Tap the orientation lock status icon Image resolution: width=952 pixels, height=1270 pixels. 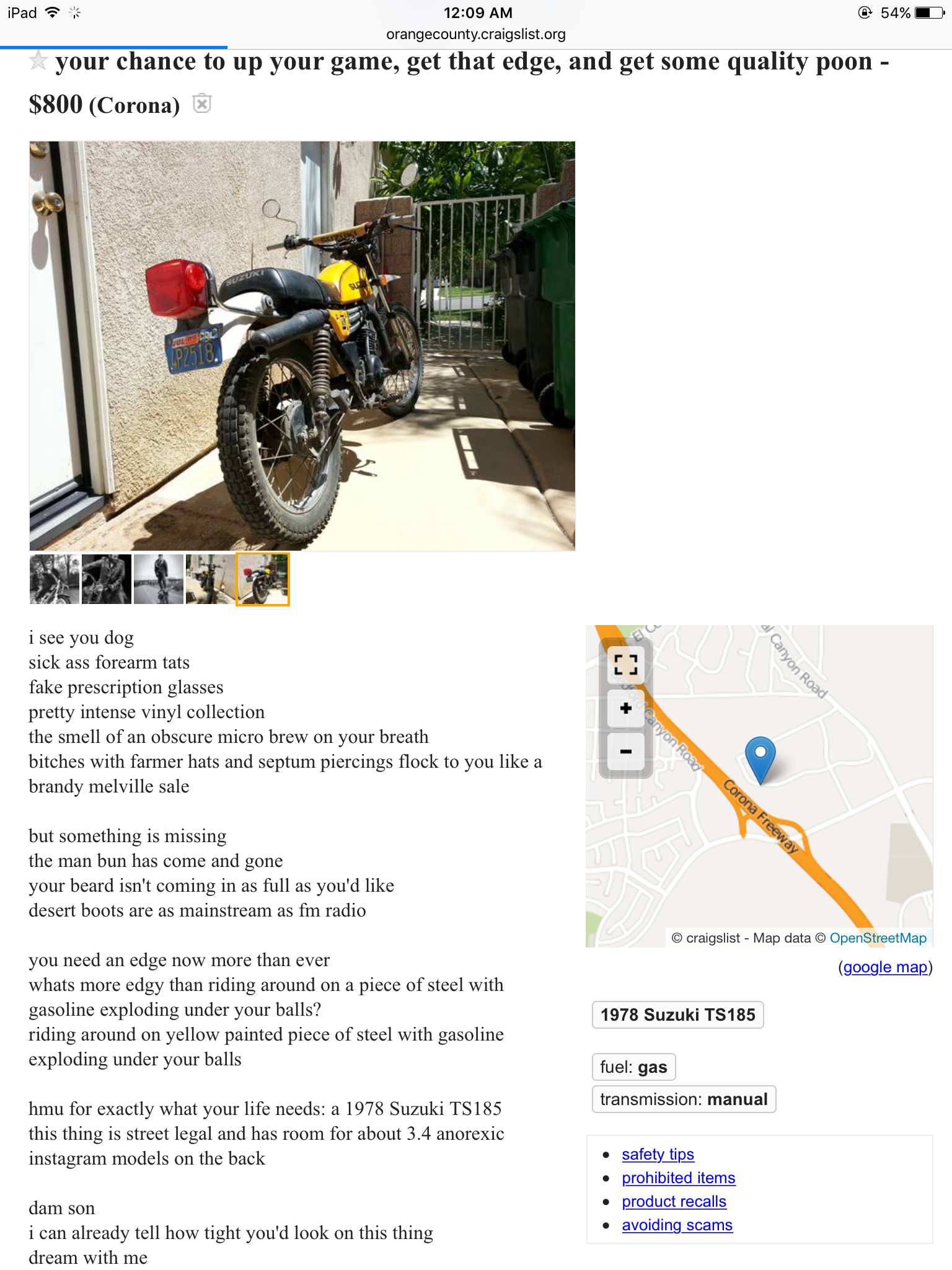point(864,12)
